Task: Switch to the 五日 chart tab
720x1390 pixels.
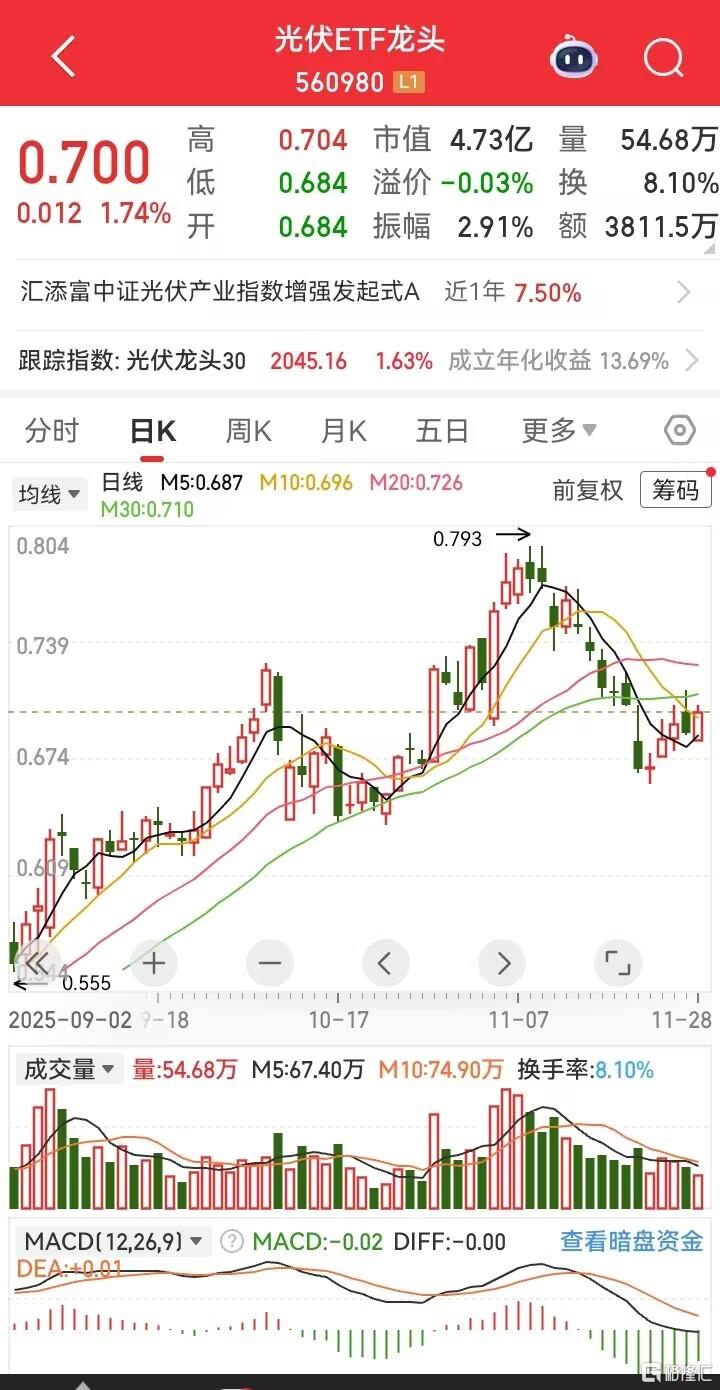Action: point(442,431)
